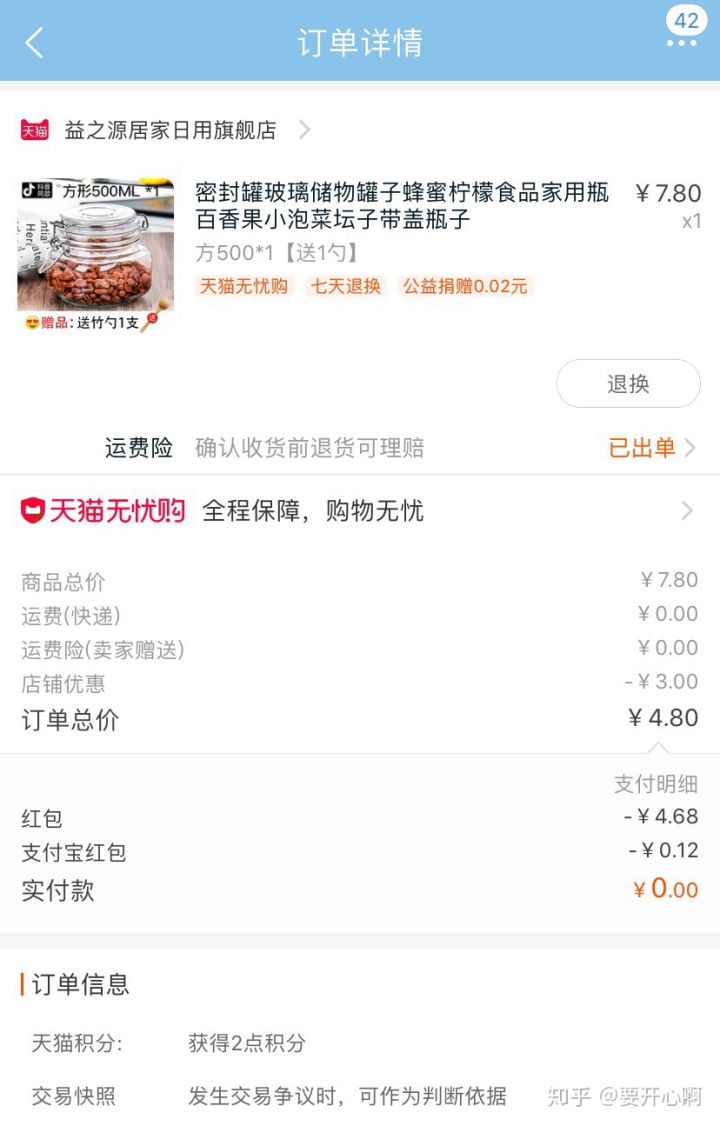The image size is (720, 1126).
Task: Open the more options menu with badge
Action: point(682,40)
